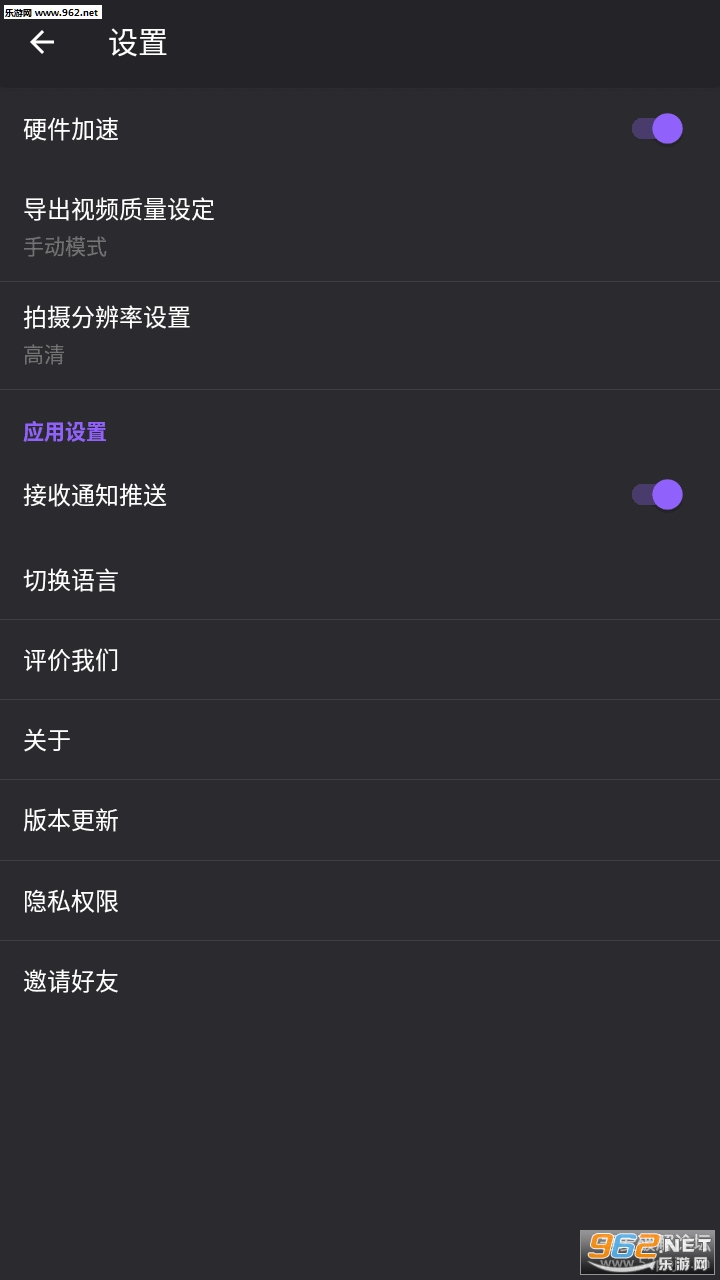Viewport: 720px width, 1280px height.
Task: Disable the 接收通知推送 switch
Action: 657,495
